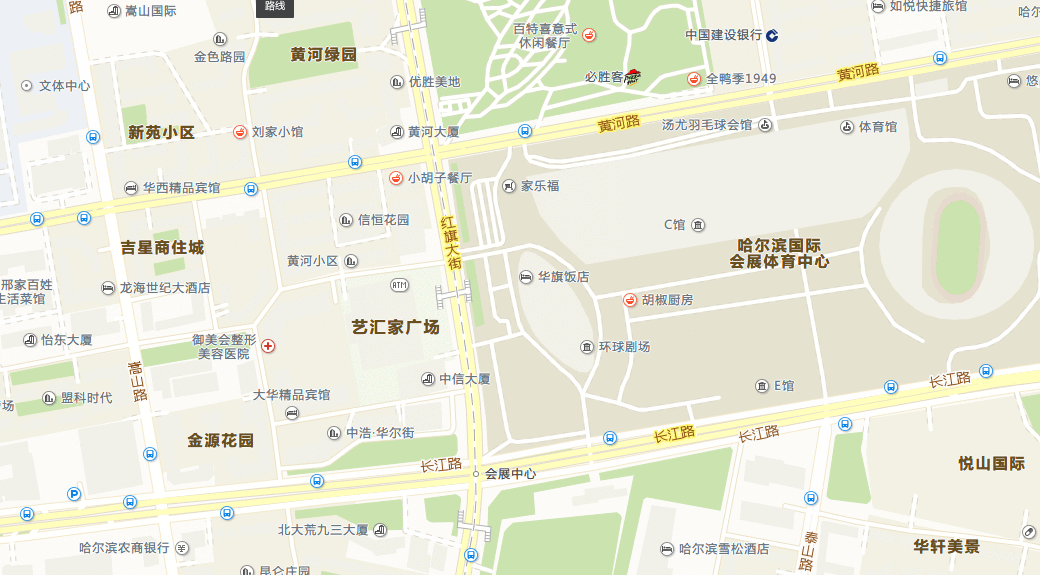
Task: Select the 中国建设银行 bank marker
Action: point(772,35)
